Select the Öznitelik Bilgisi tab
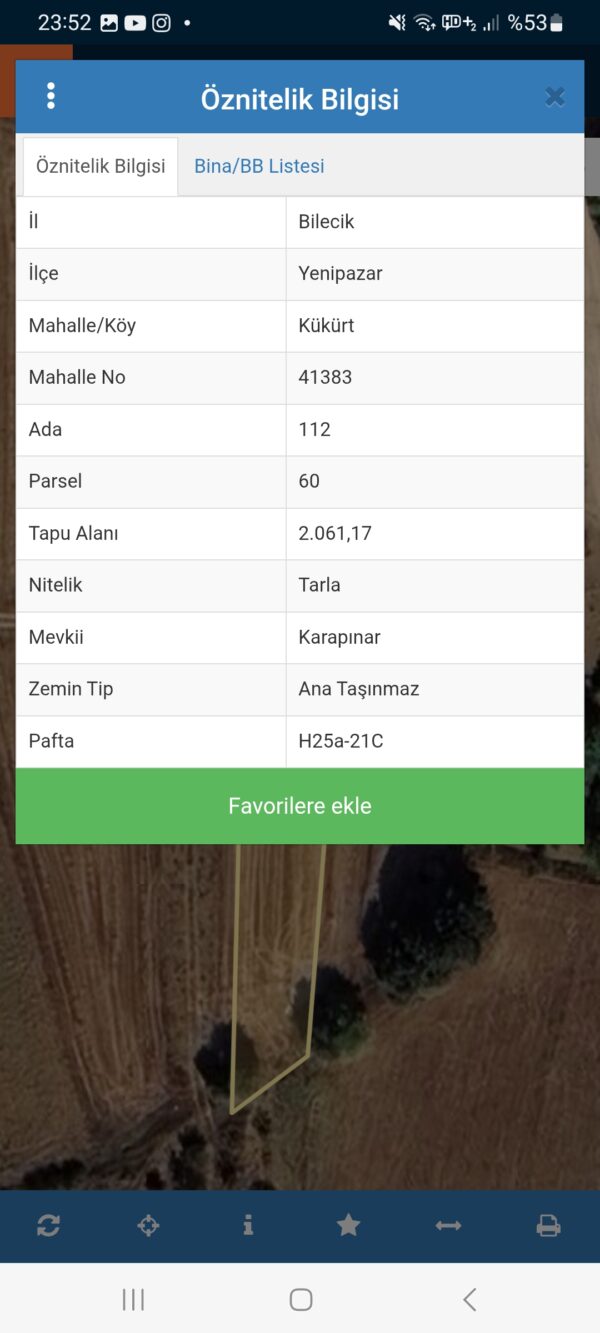The width and height of the screenshot is (600, 1333). coord(100,166)
